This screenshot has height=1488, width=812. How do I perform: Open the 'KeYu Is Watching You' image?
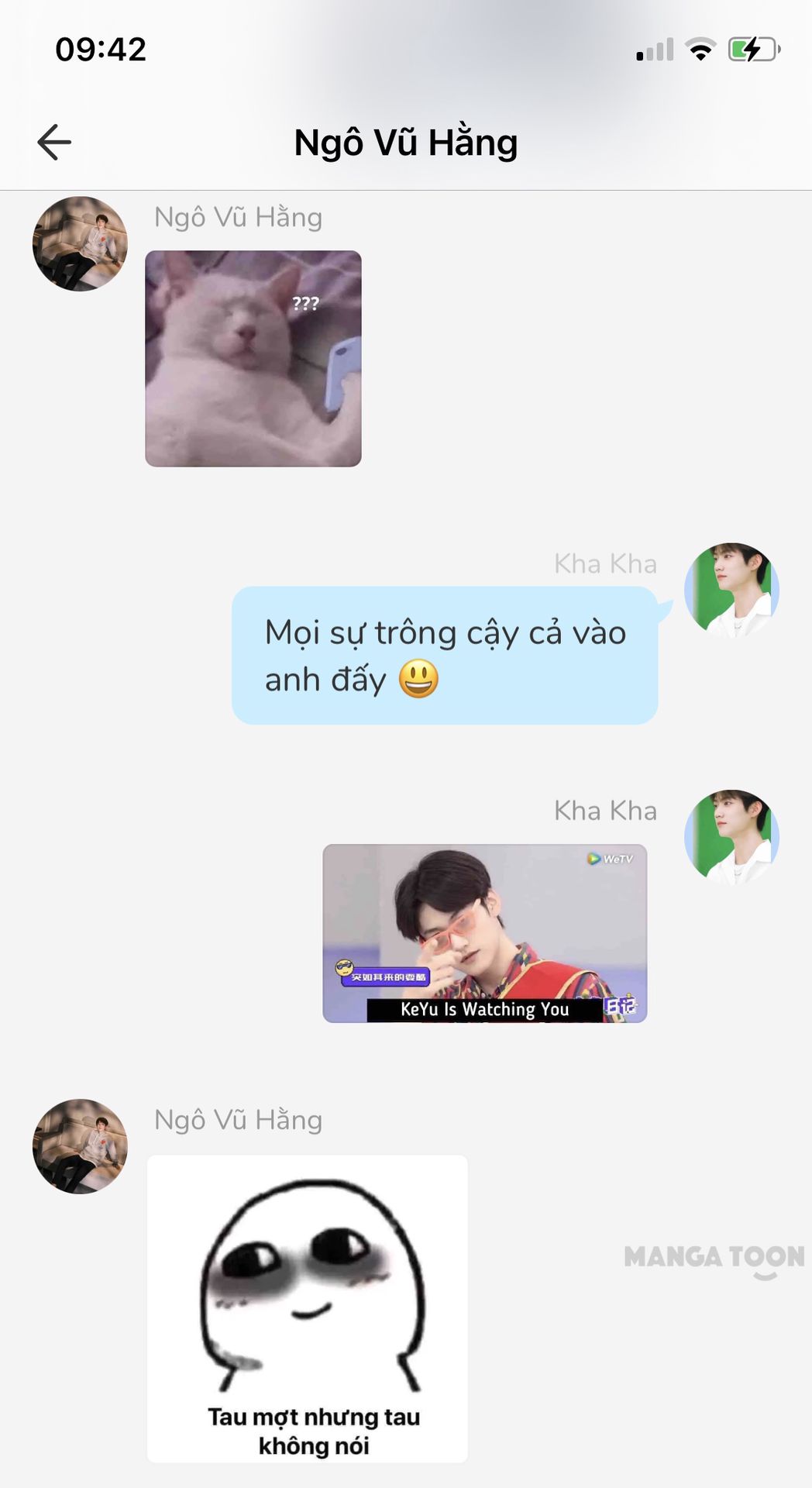[484, 933]
